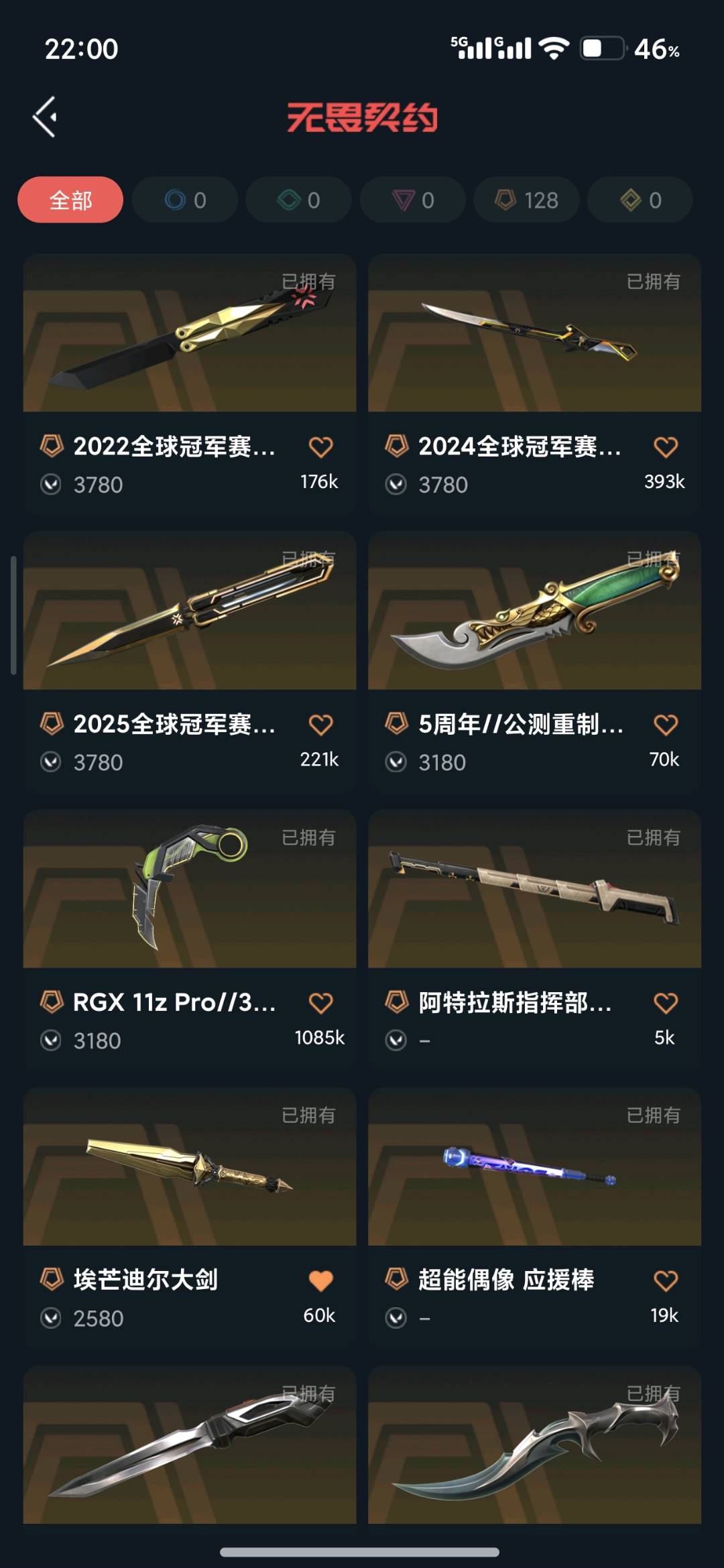Switch to the 128 tier filter
The image size is (724, 1568).
(x=526, y=200)
